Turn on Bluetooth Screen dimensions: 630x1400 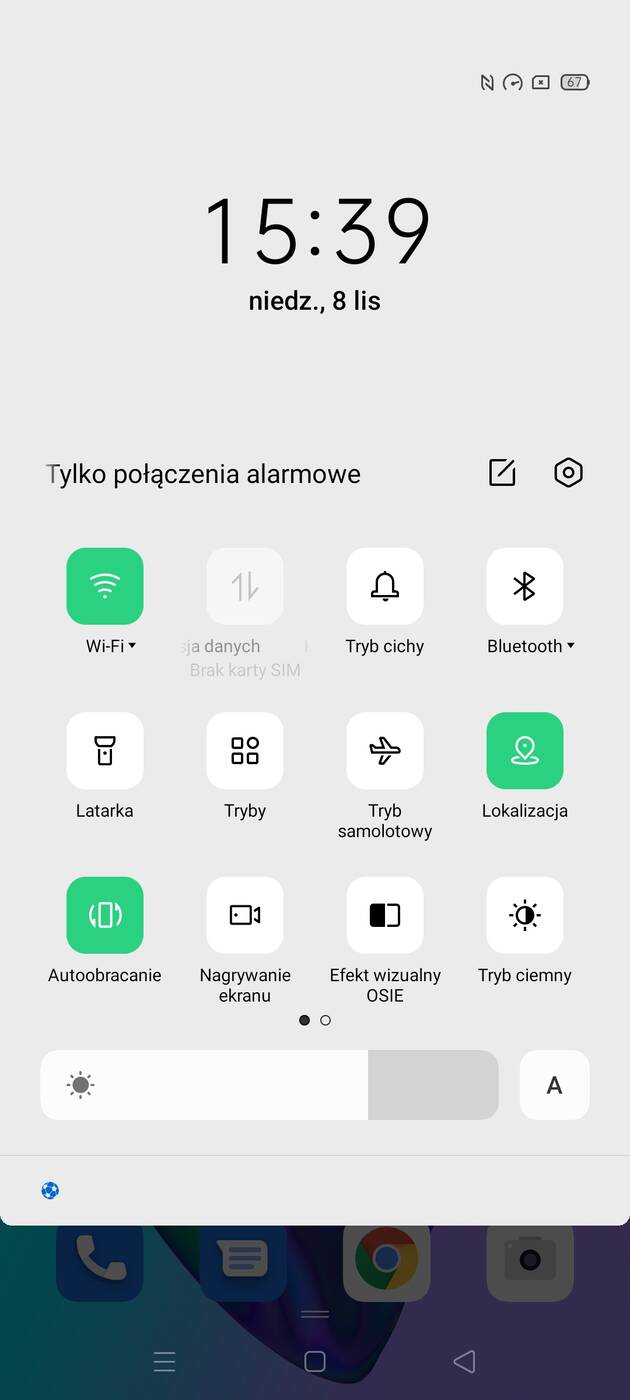click(x=525, y=586)
